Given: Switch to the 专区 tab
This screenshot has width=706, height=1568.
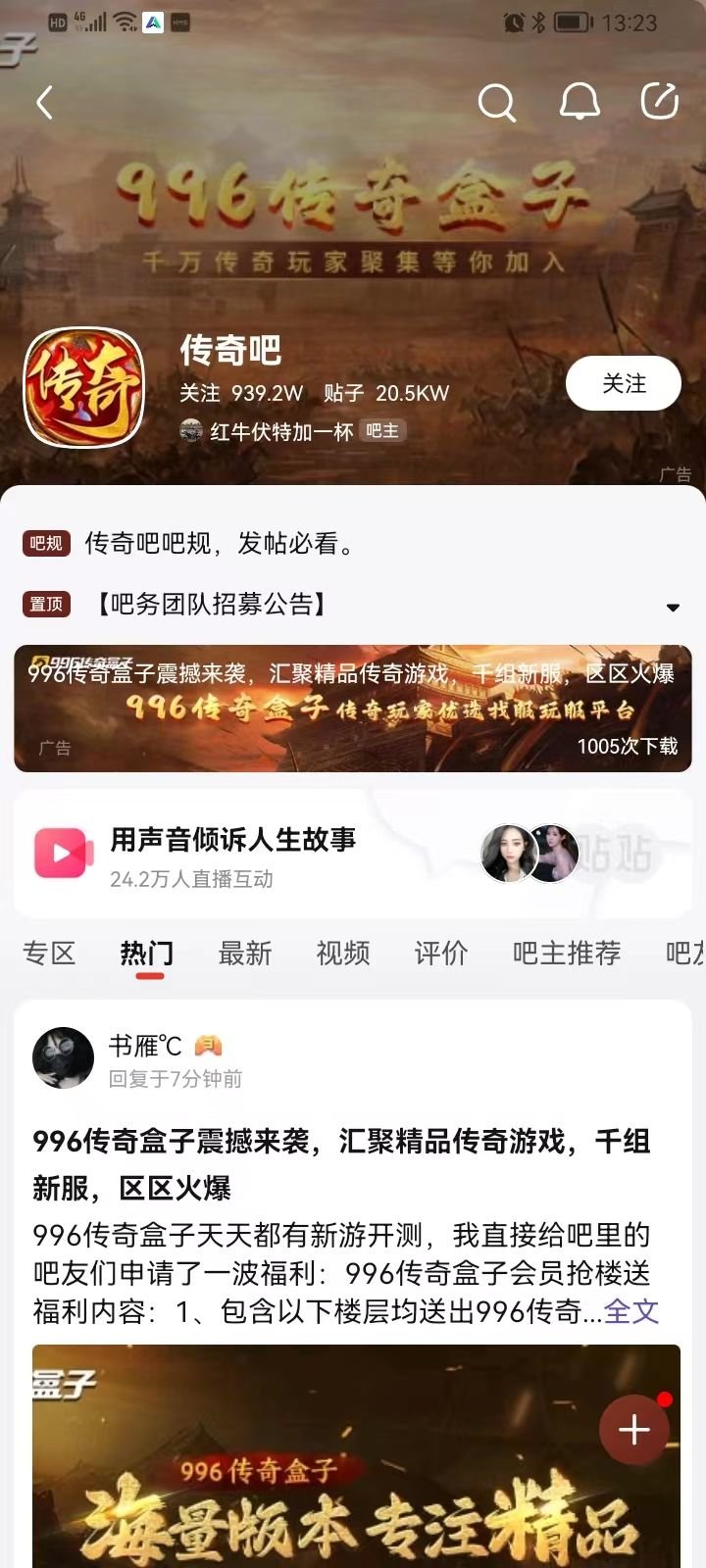Looking at the screenshot, I should (x=49, y=953).
